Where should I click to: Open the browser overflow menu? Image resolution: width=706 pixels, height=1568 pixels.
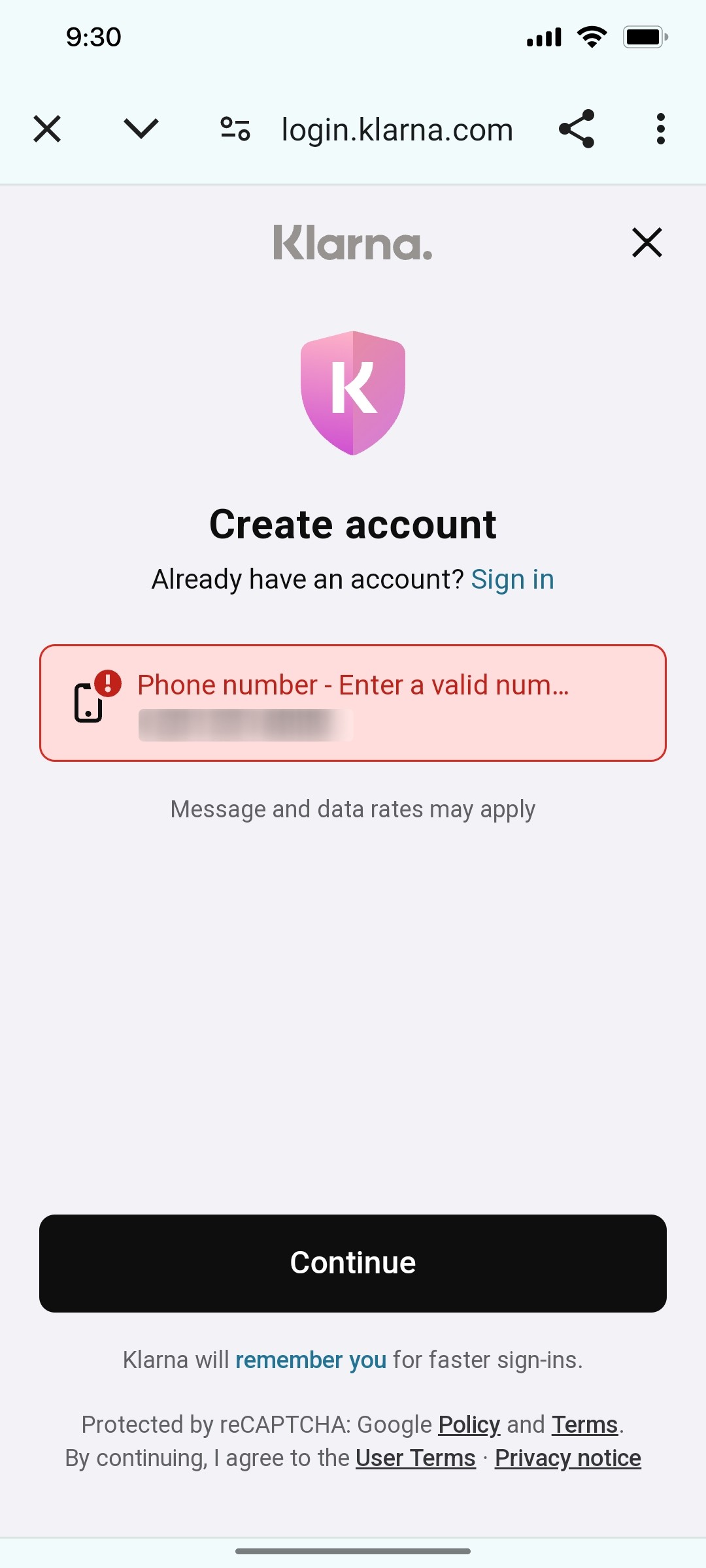[660, 129]
